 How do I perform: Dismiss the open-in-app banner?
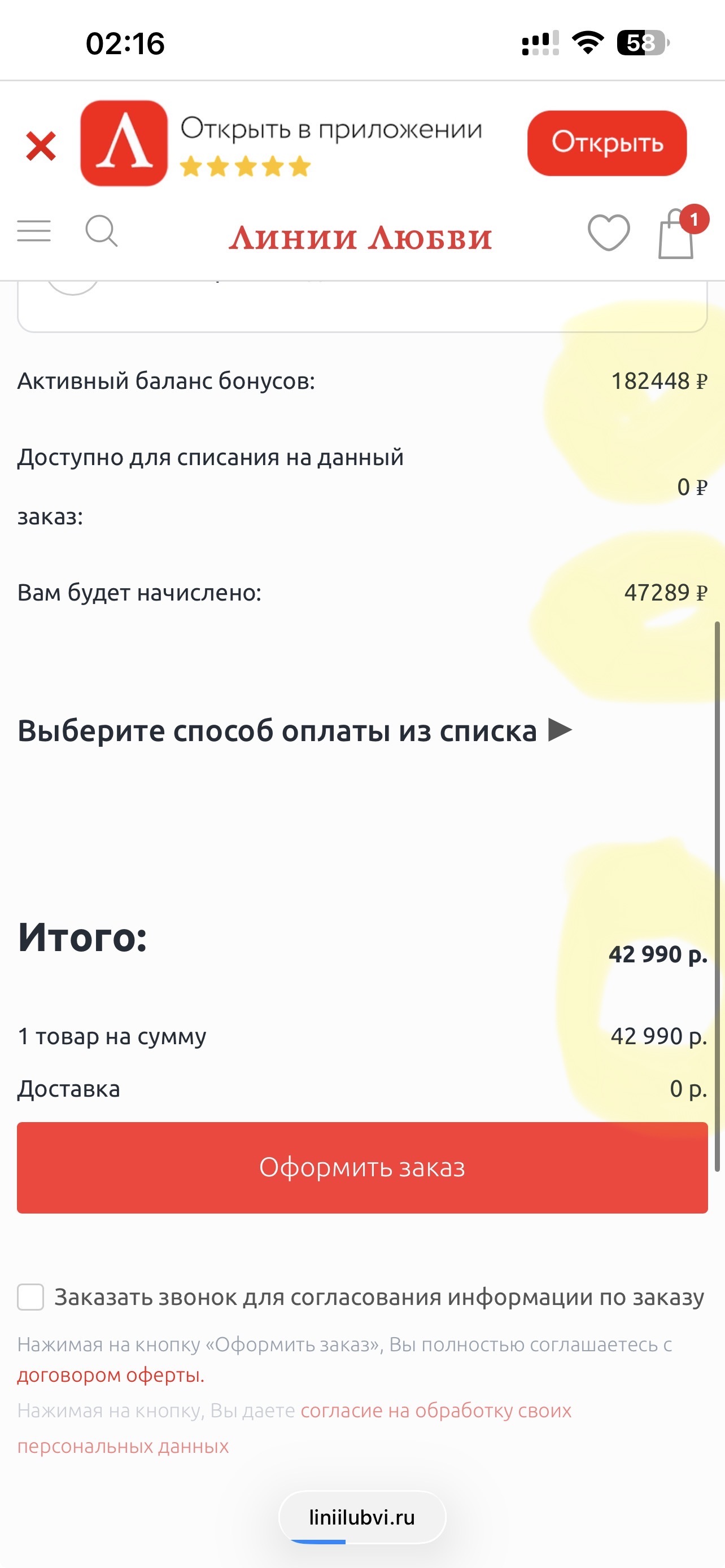pyautogui.click(x=41, y=146)
